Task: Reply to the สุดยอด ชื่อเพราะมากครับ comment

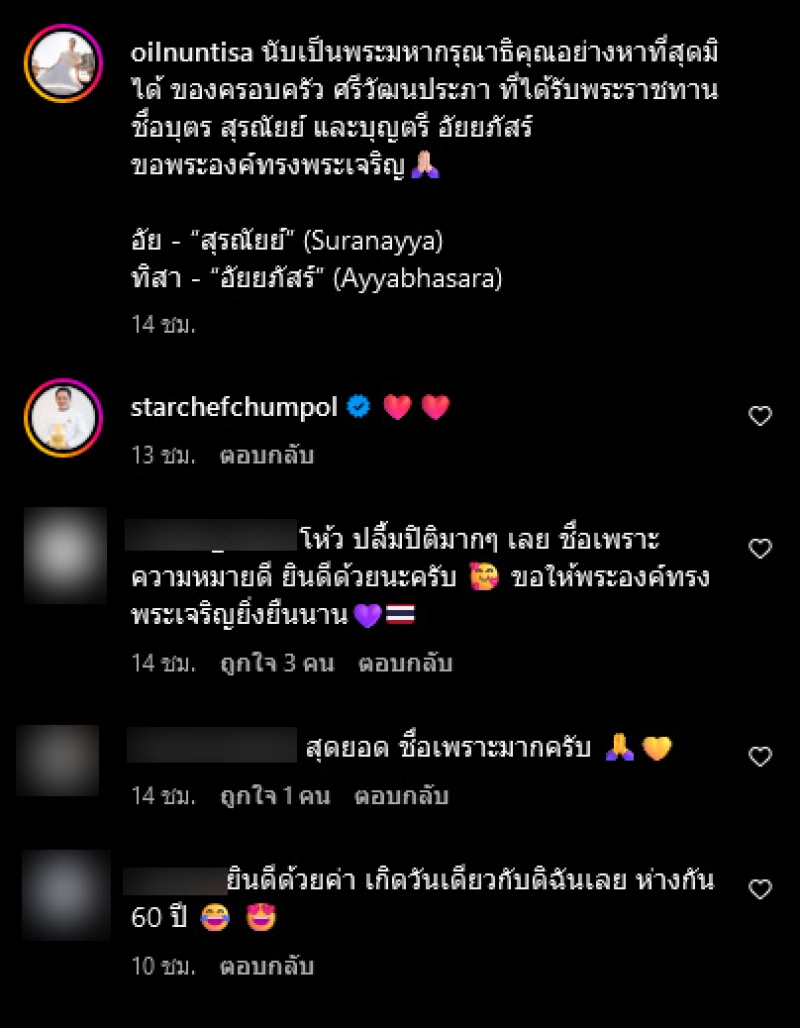Action: pos(401,797)
